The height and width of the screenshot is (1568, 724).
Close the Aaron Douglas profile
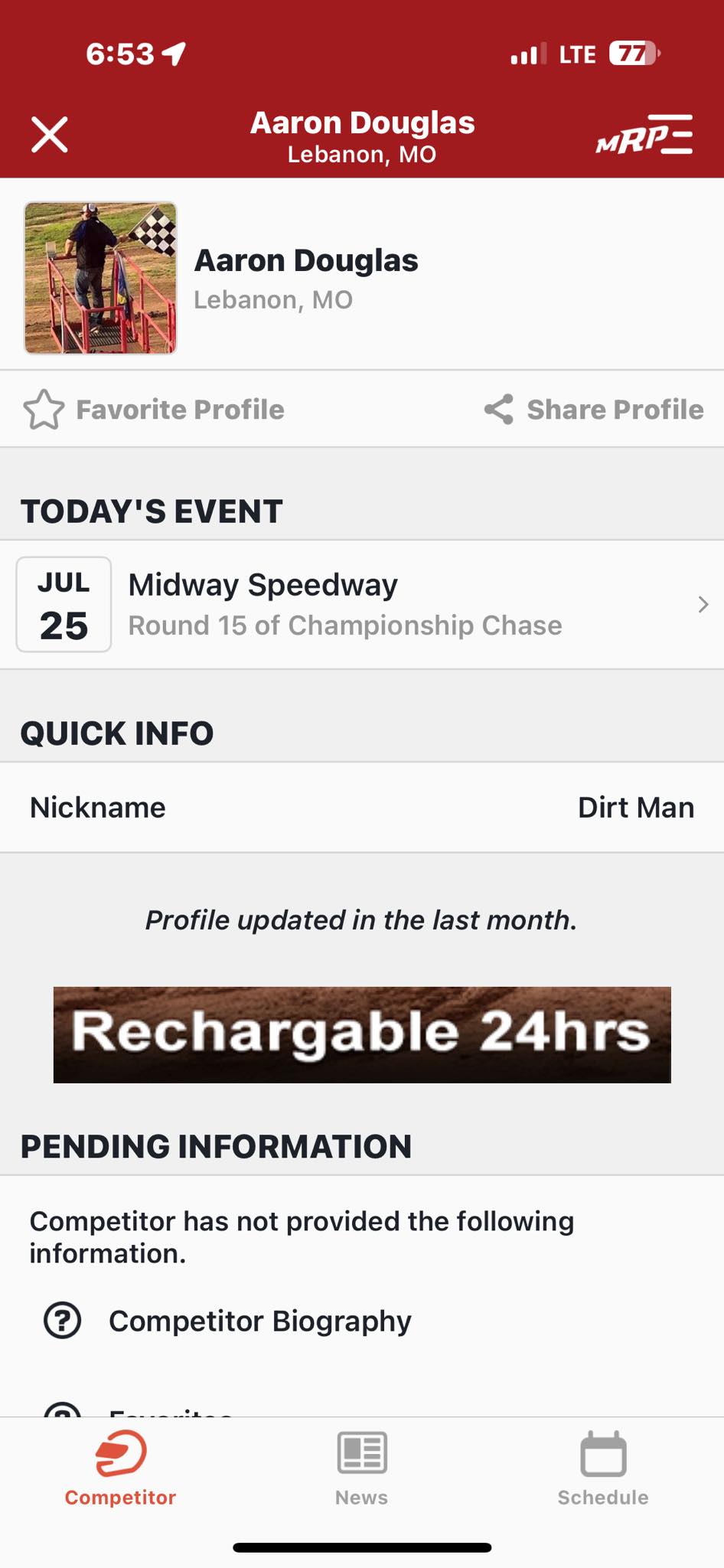tap(50, 135)
